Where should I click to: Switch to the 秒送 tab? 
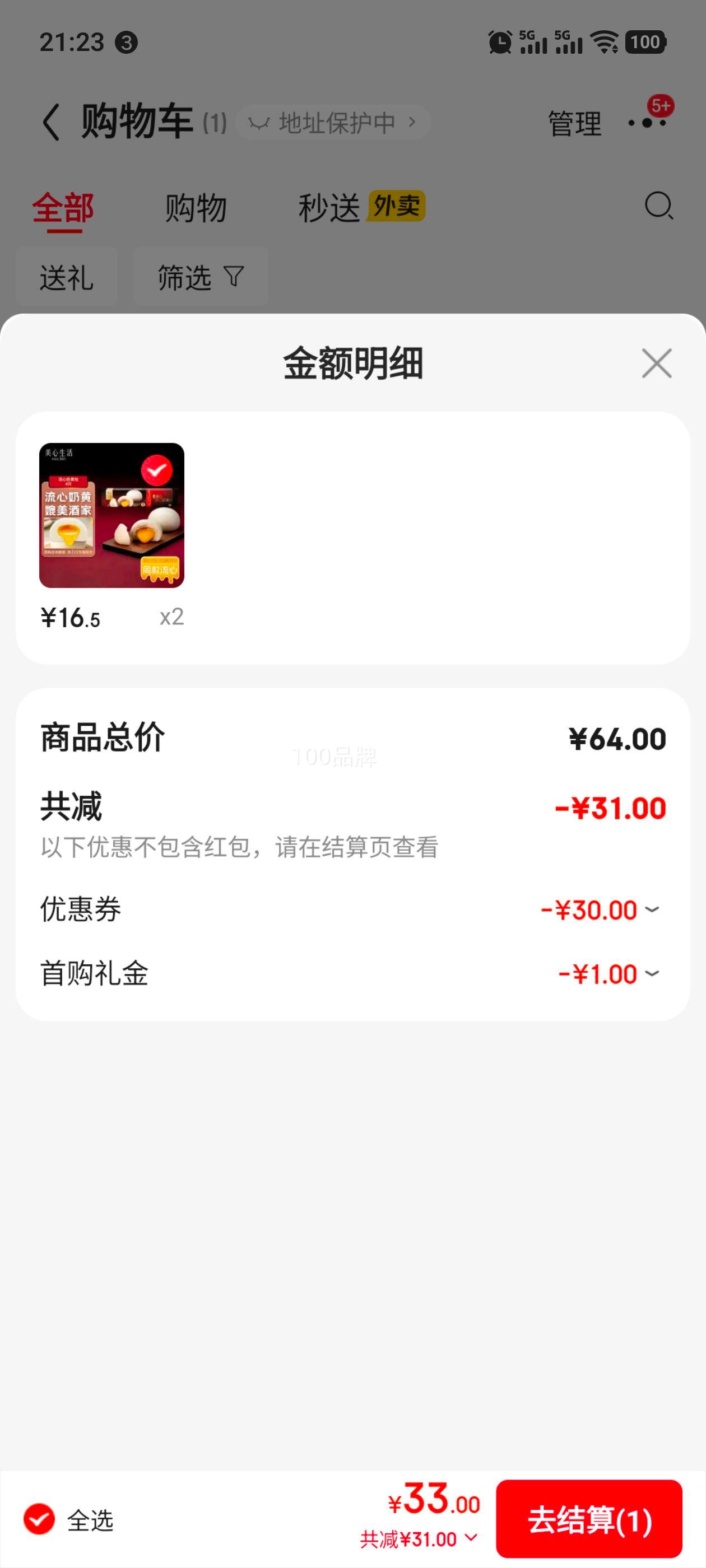pos(329,207)
